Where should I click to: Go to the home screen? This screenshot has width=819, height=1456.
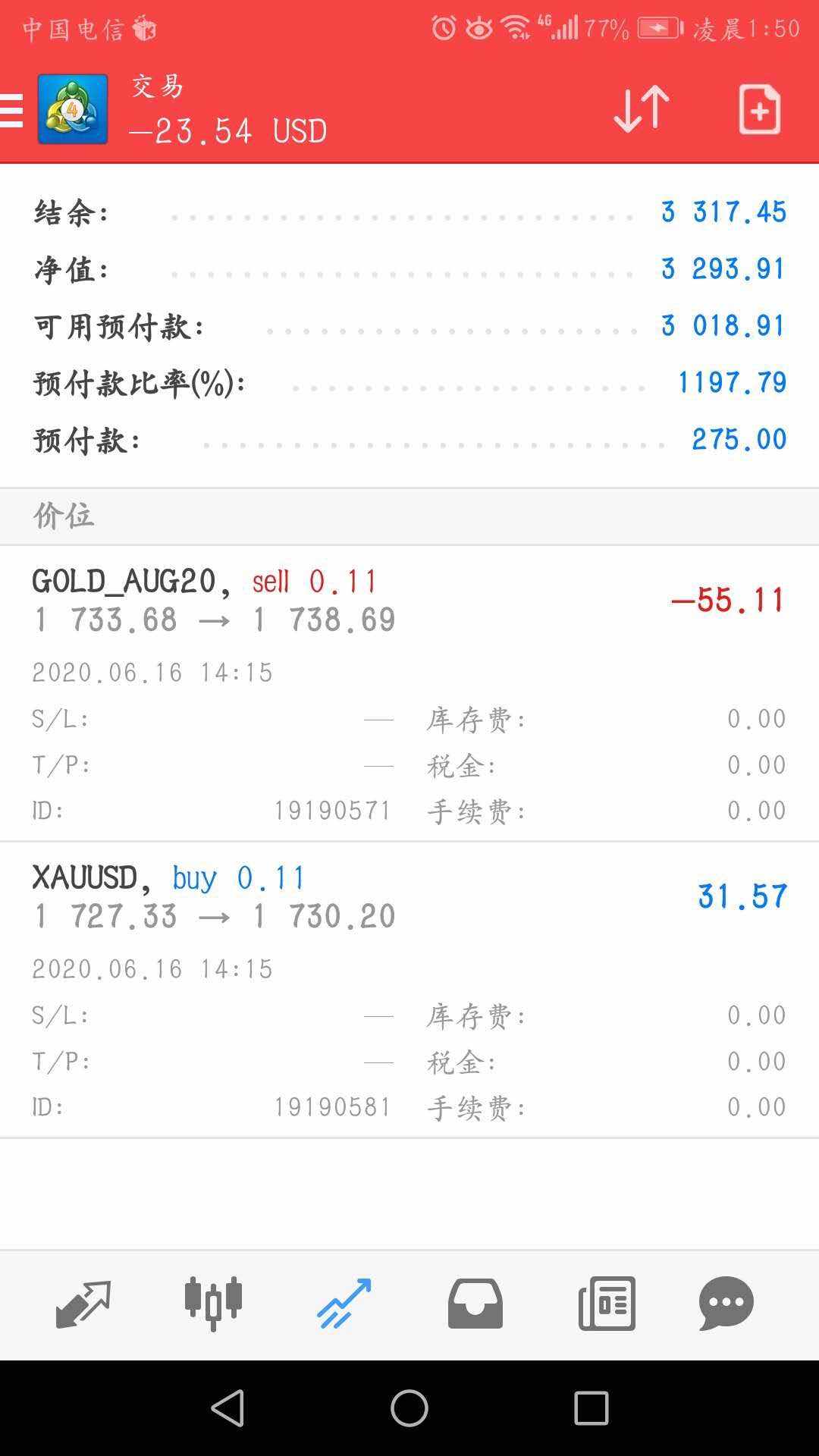[409, 1408]
